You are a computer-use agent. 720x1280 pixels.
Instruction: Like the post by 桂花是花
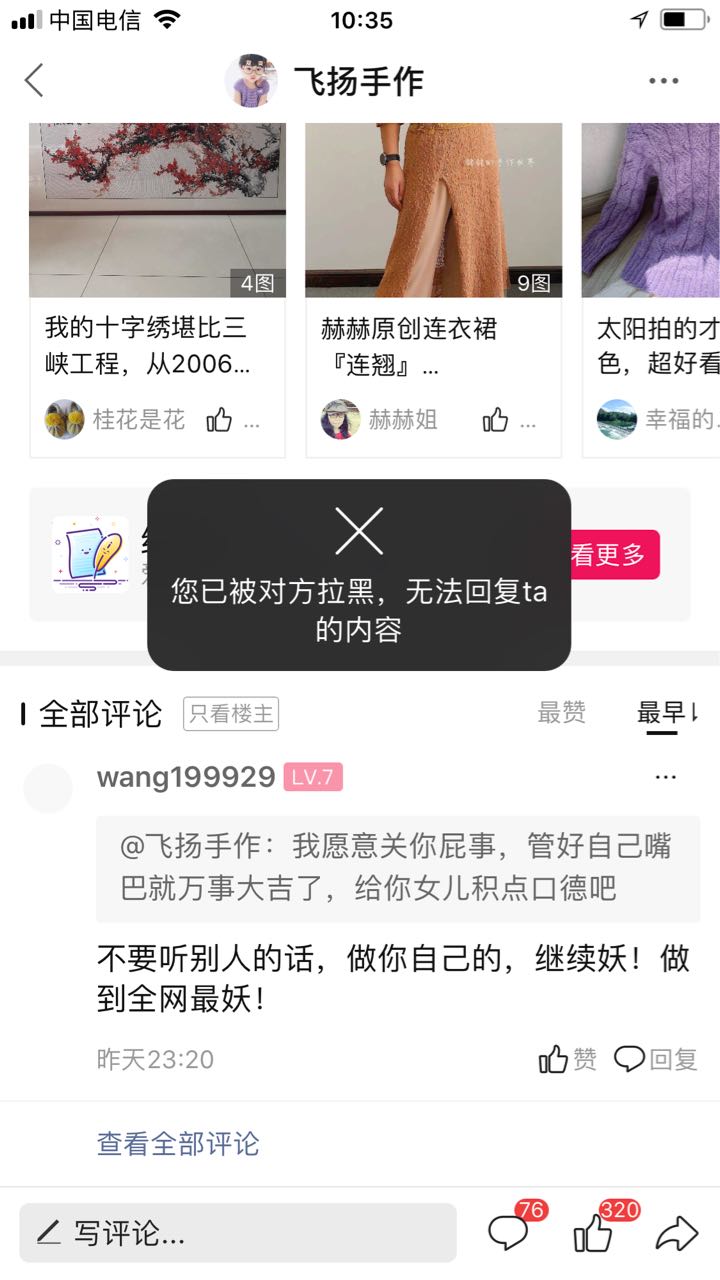click(x=219, y=420)
